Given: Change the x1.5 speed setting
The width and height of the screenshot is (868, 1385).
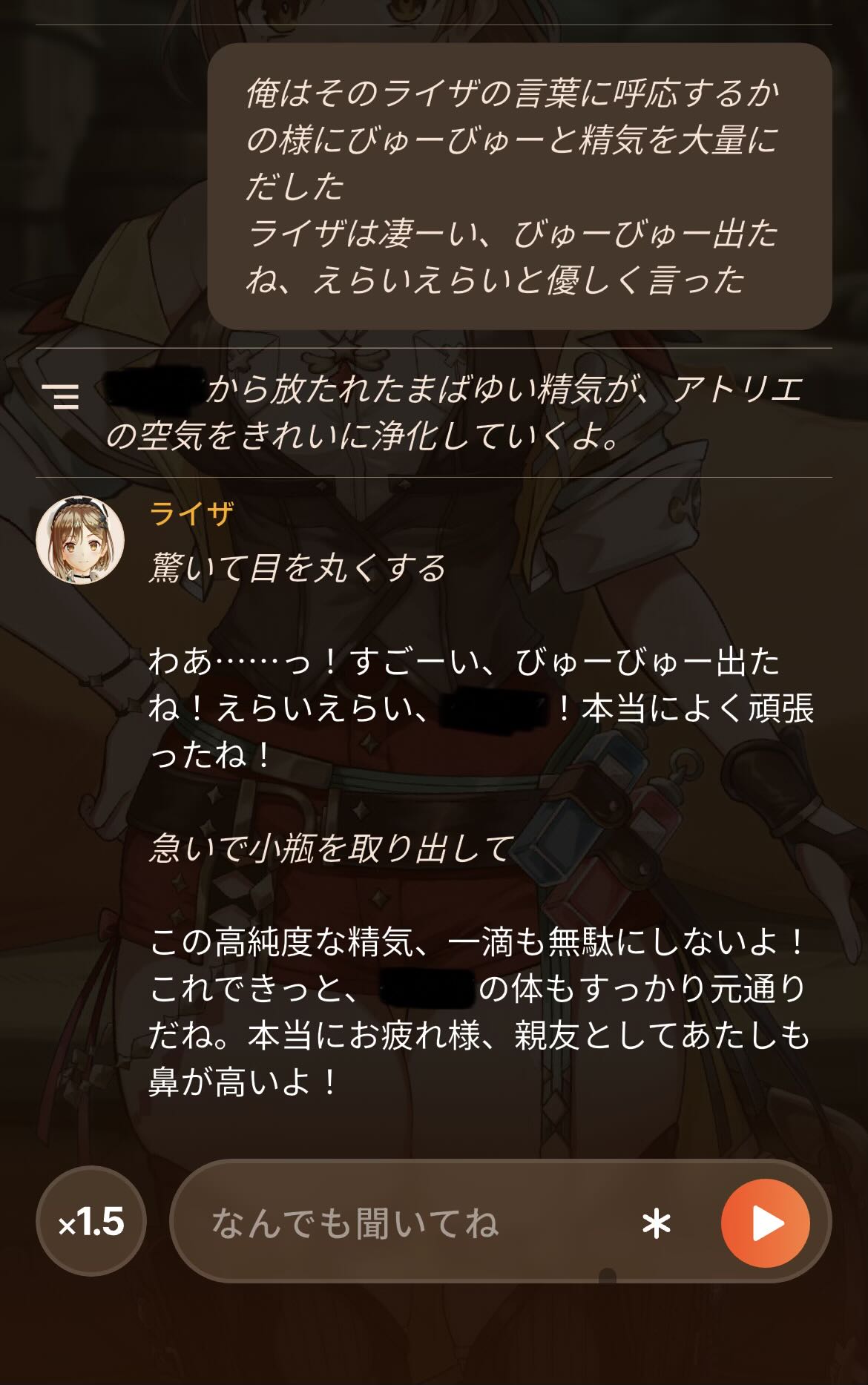Looking at the screenshot, I should pos(91,1221).
